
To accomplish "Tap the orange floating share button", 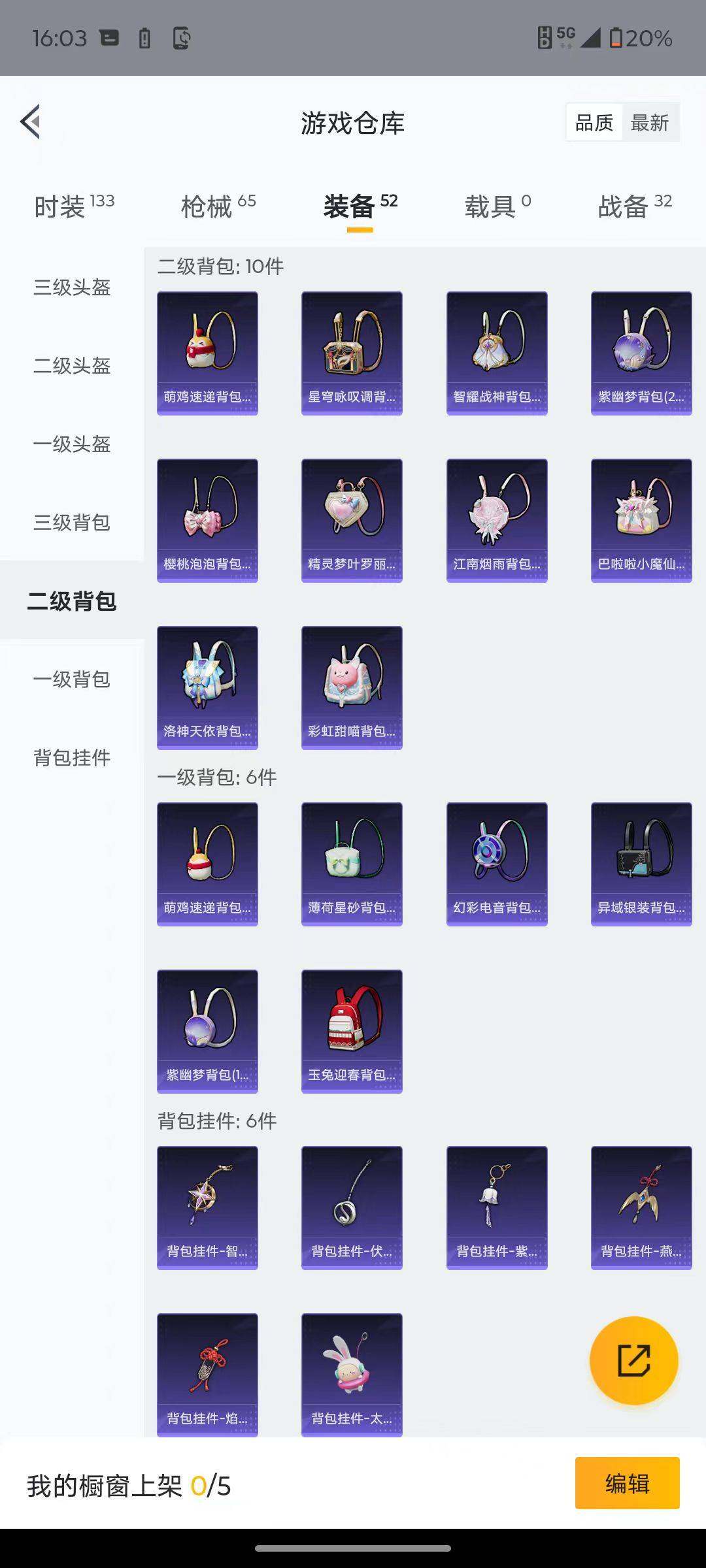I will (x=633, y=1360).
